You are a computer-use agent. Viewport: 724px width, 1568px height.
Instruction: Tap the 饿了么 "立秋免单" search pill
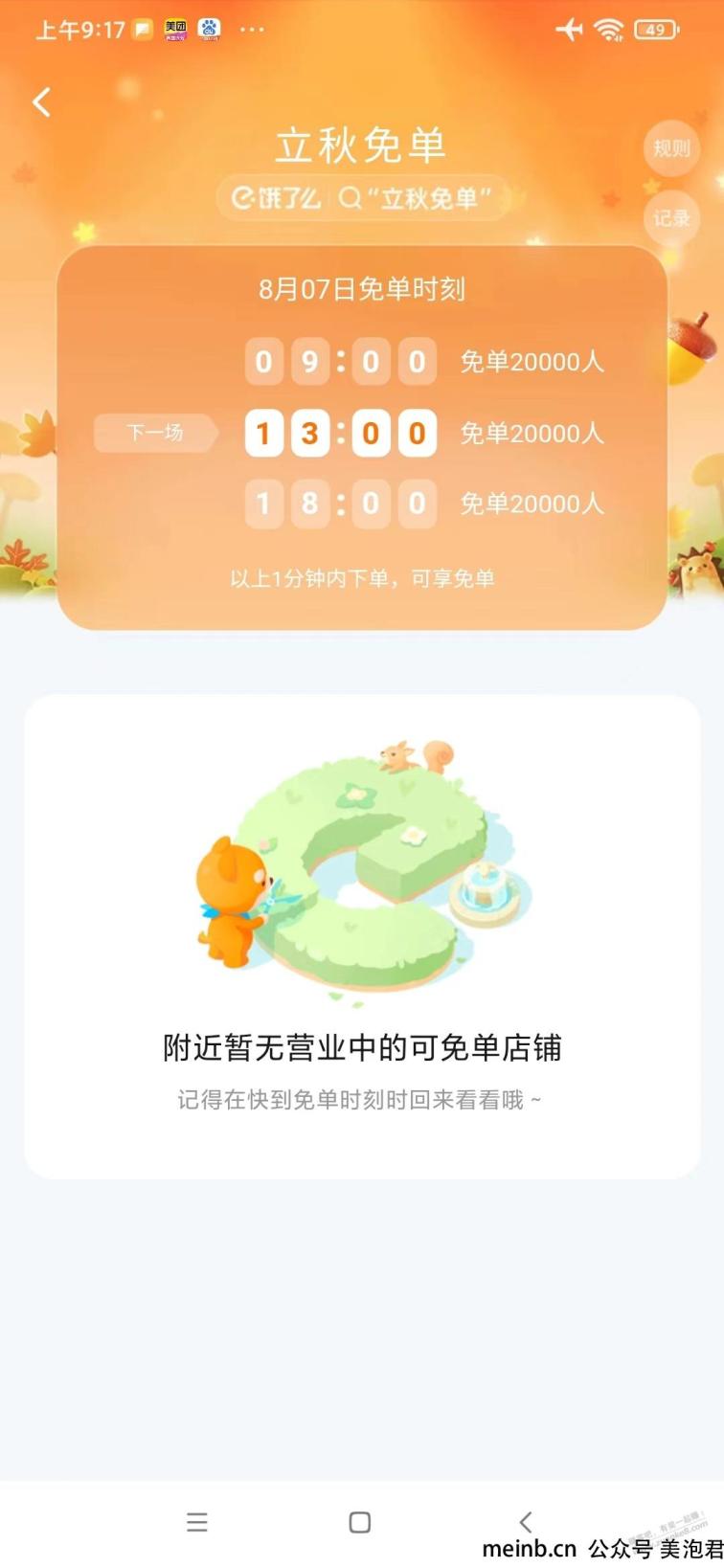click(362, 198)
